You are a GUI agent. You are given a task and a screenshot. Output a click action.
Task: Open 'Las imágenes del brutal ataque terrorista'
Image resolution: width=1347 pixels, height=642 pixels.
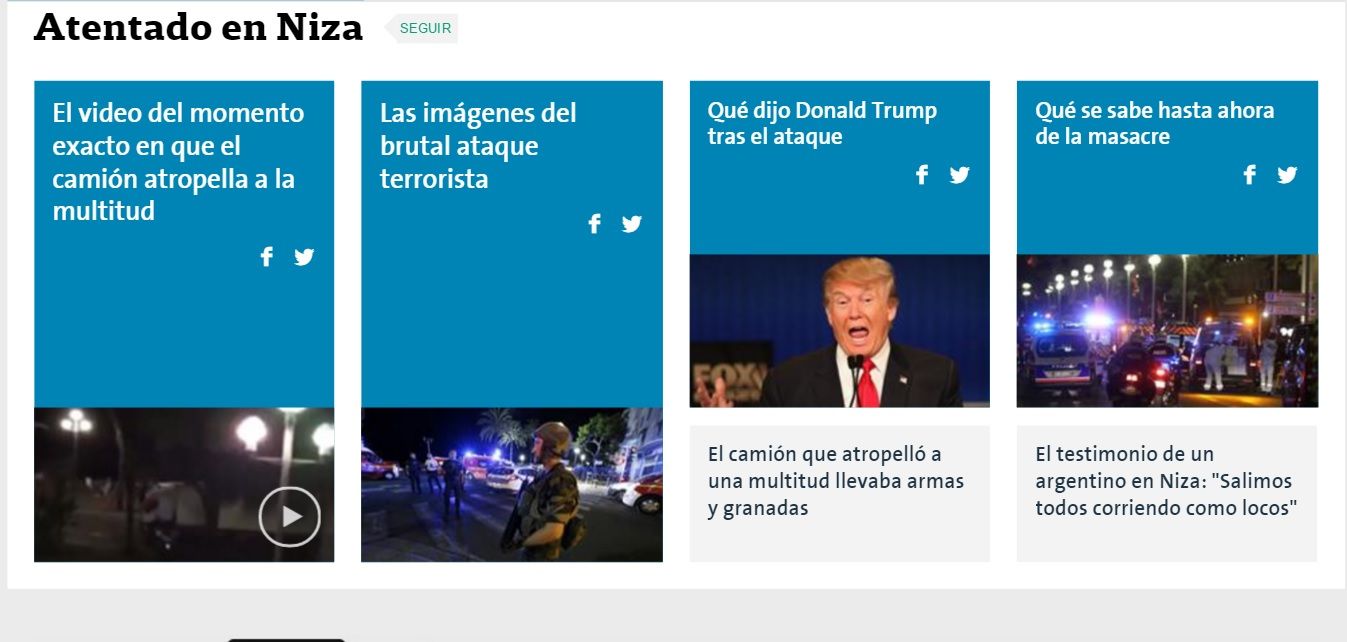pos(478,146)
